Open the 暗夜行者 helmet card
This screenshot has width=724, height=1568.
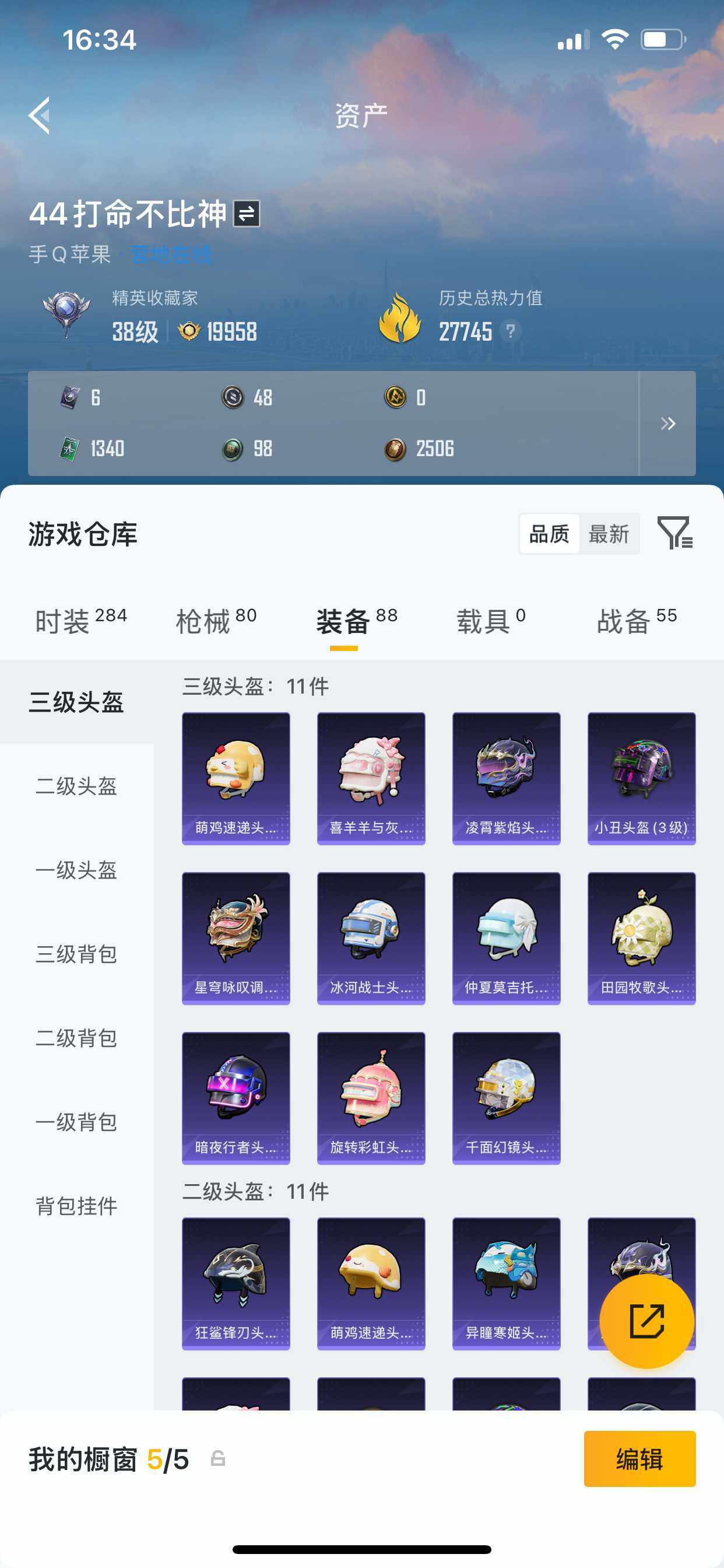pyautogui.click(x=236, y=1098)
